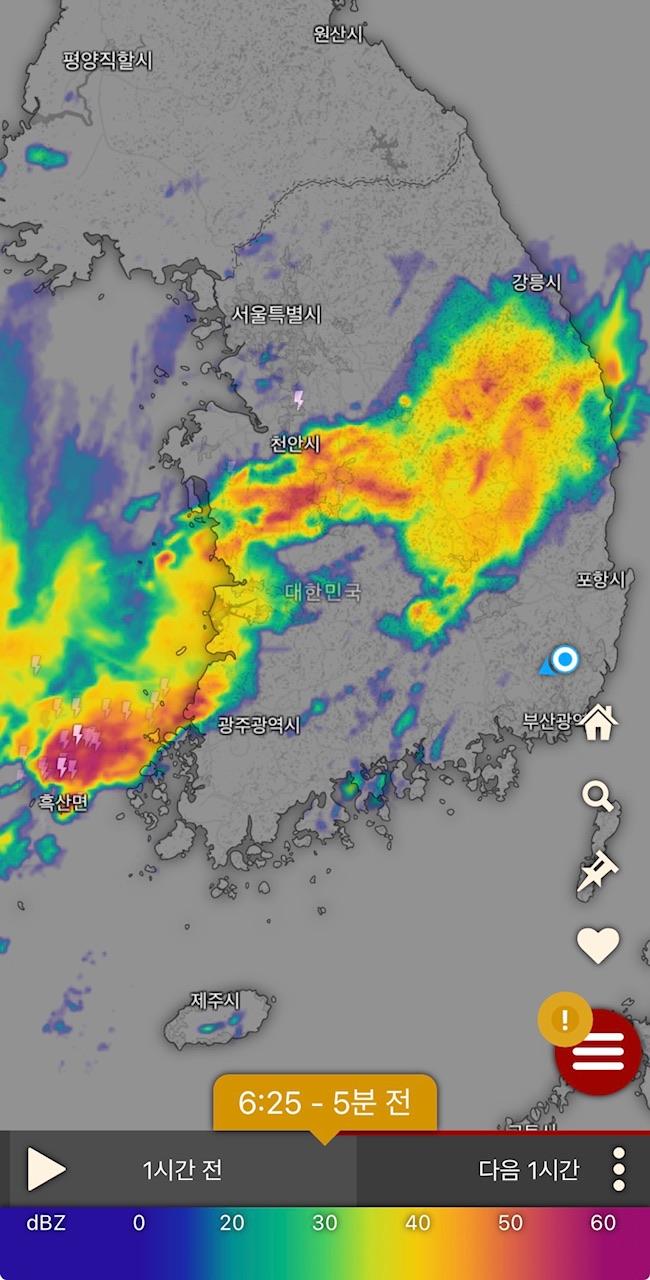This screenshot has width=650, height=1280.
Task: Add location to favorites
Action: point(598,945)
